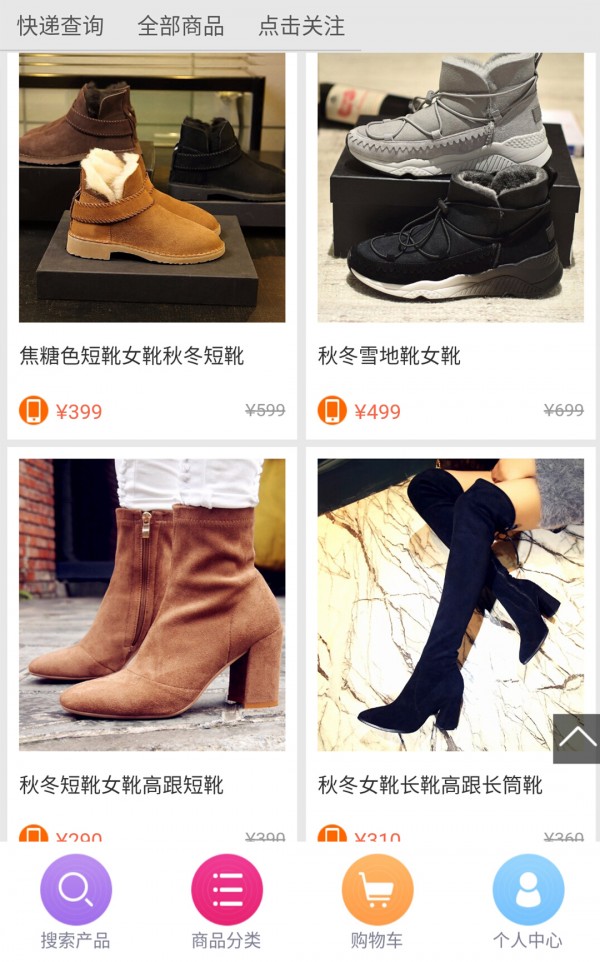Open the 购物车 shopping cart

(377, 900)
